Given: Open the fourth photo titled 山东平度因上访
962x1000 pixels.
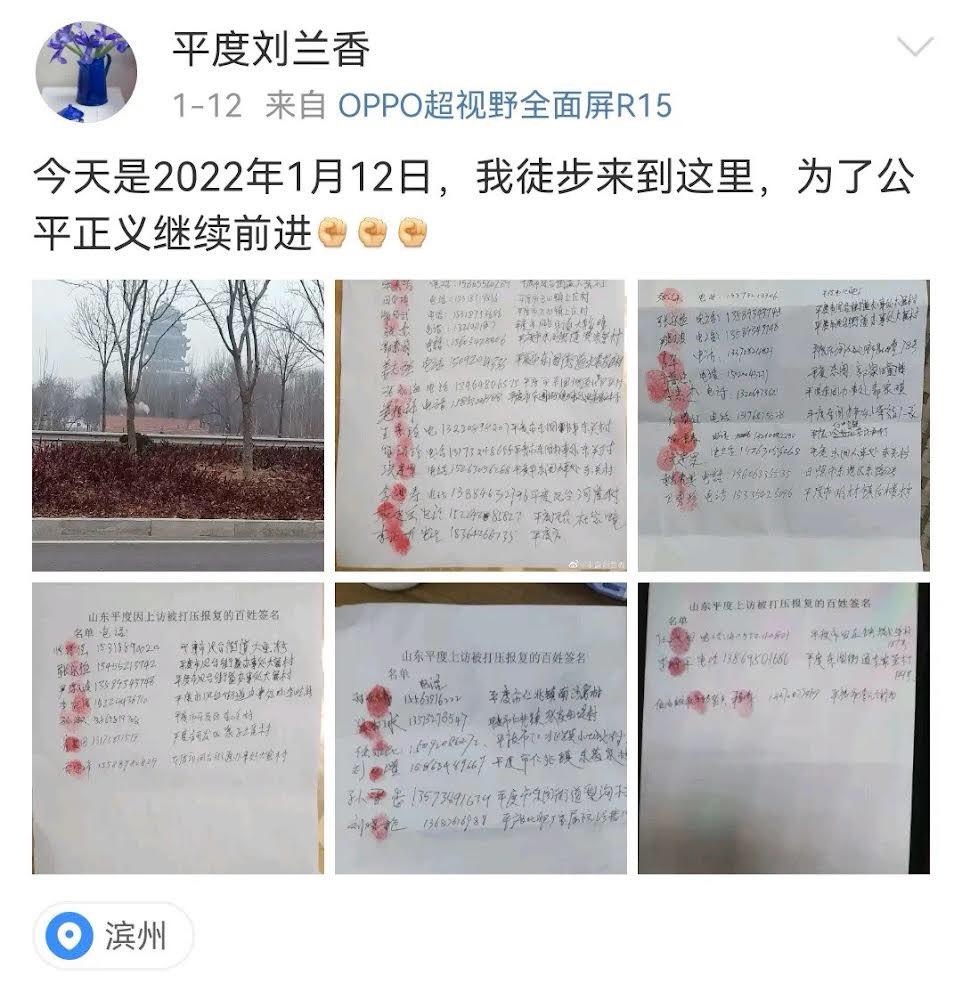Looking at the screenshot, I should point(178,728).
